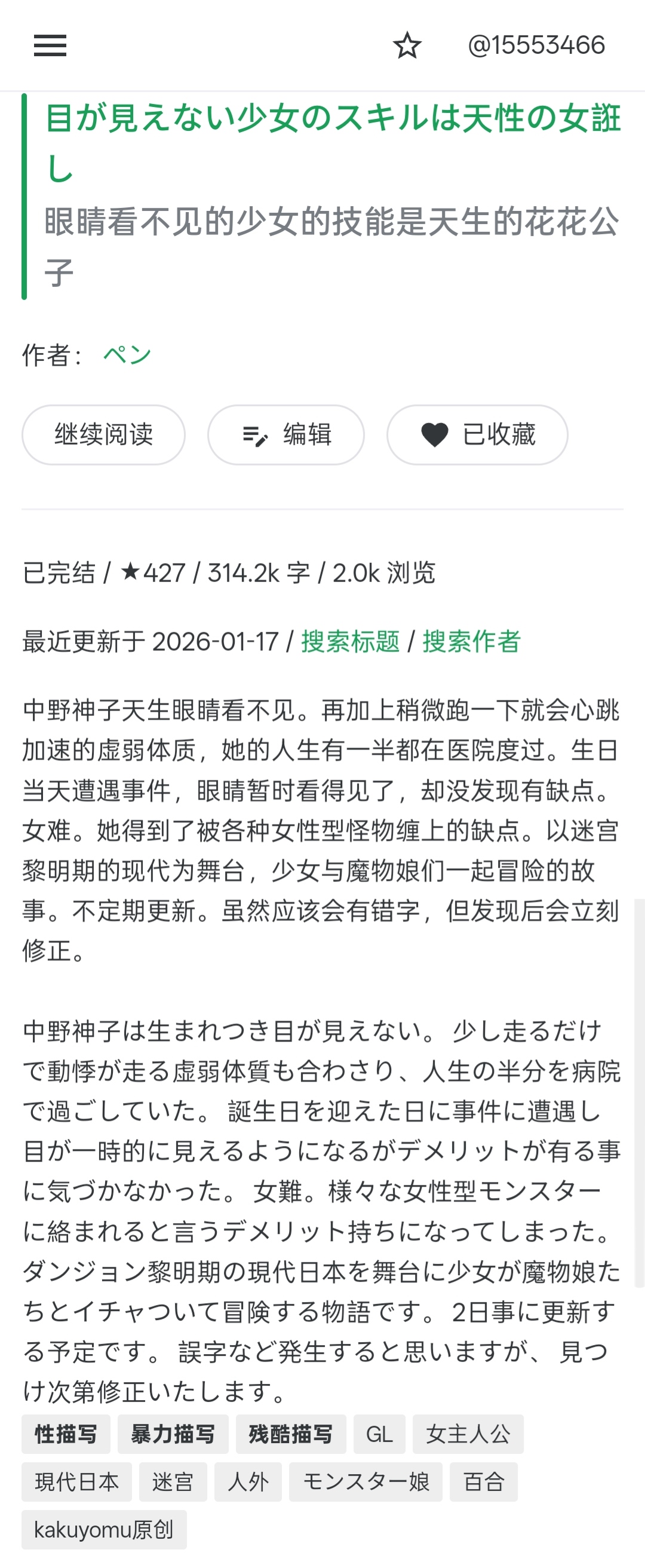Select the kakuyomu原创 tag chip
This screenshot has width=645, height=1568.
click(x=104, y=1529)
